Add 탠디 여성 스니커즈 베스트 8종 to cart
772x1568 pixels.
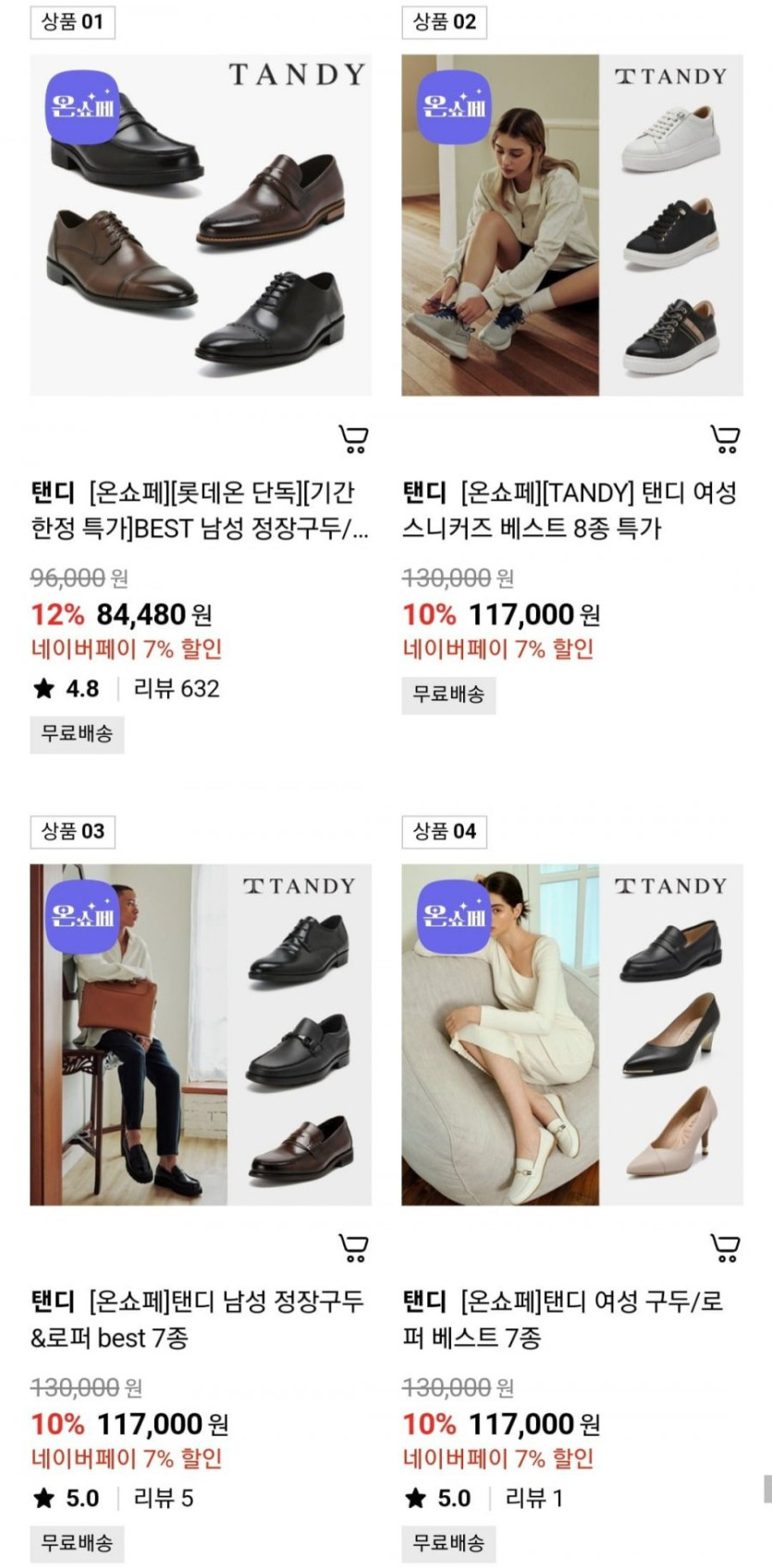coord(725,438)
